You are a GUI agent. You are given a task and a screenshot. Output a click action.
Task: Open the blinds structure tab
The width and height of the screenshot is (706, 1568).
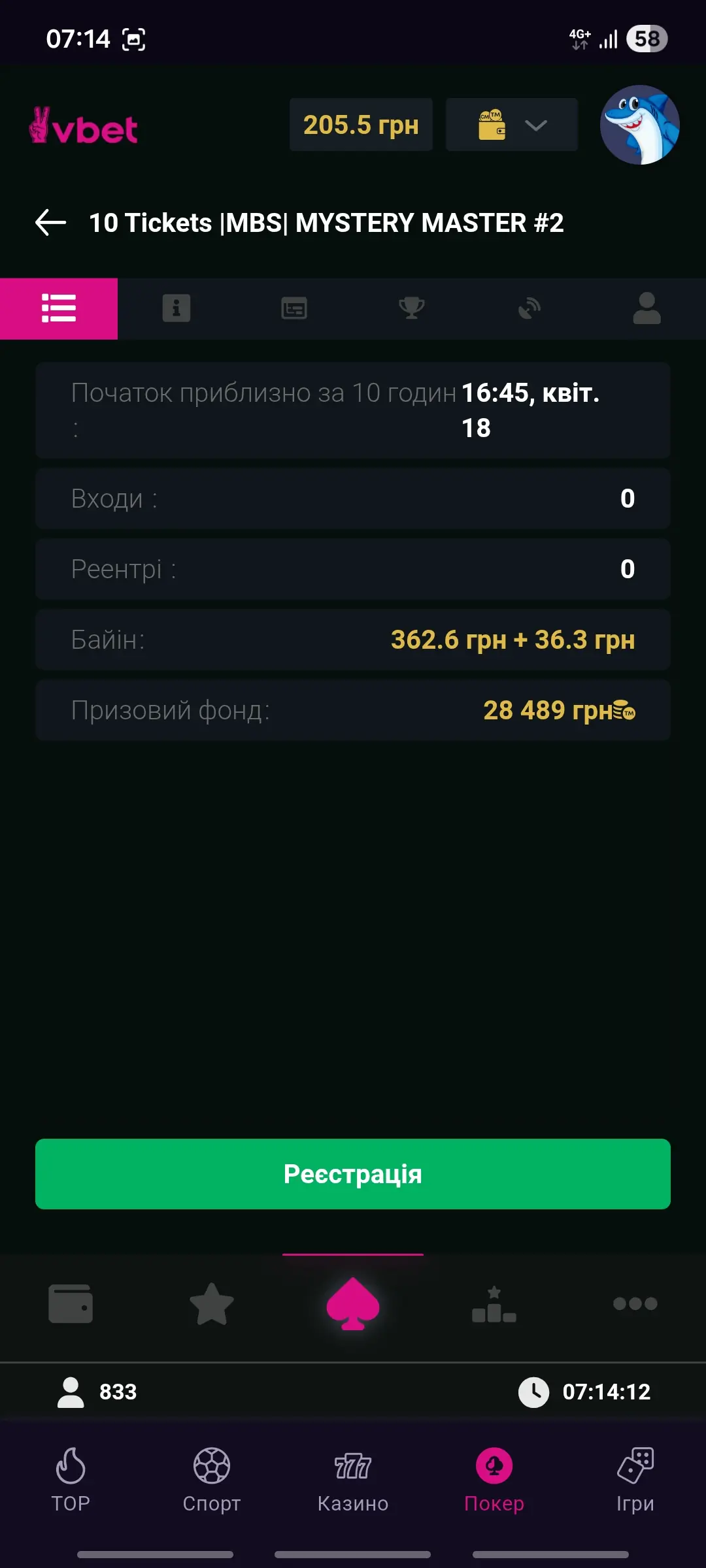tap(529, 308)
